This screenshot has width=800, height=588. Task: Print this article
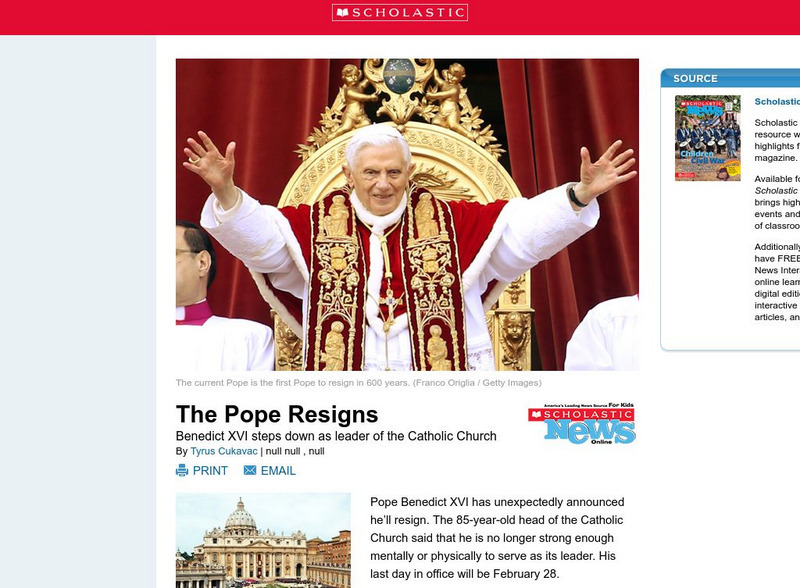(202, 471)
